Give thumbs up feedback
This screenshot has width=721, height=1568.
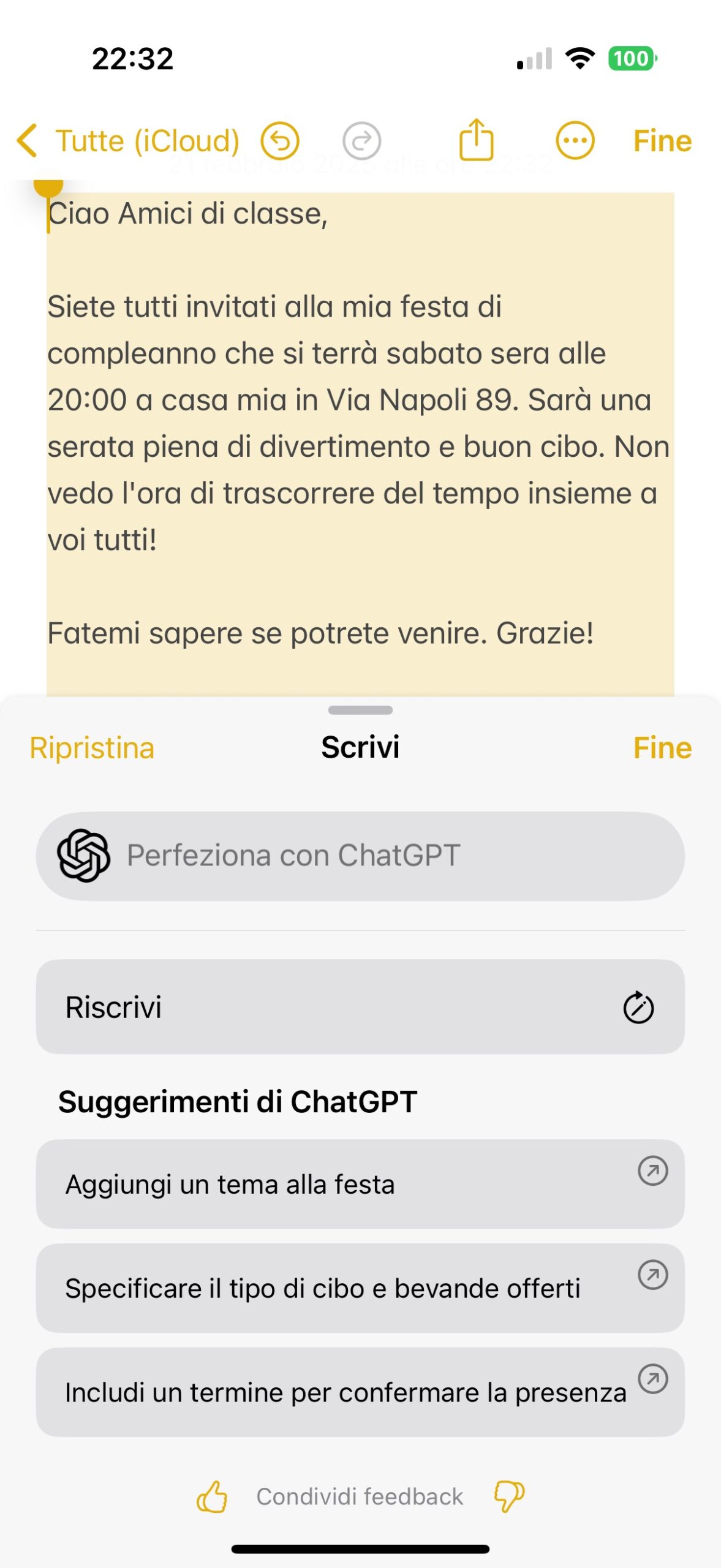[212, 1496]
